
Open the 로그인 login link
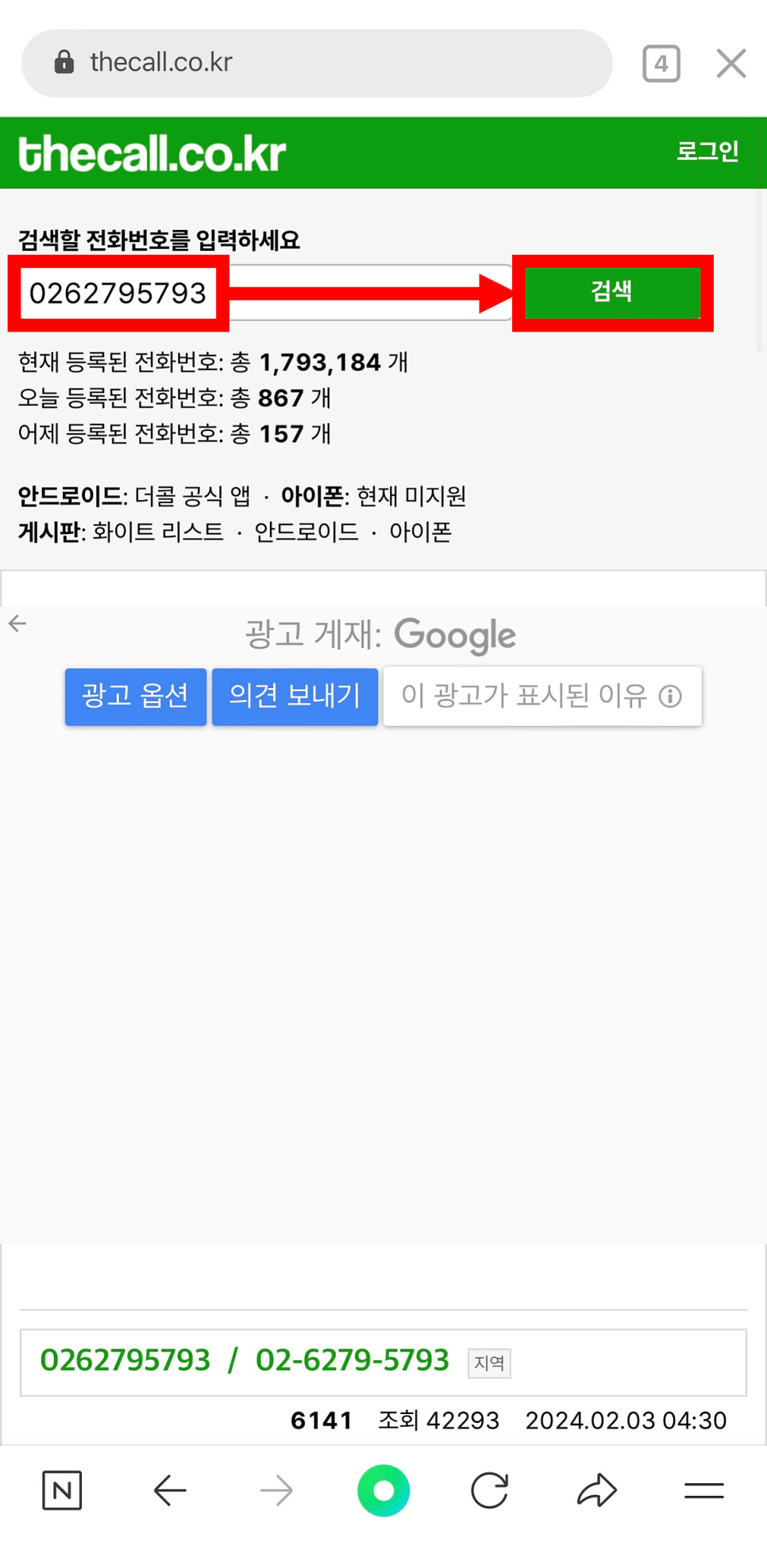point(707,152)
